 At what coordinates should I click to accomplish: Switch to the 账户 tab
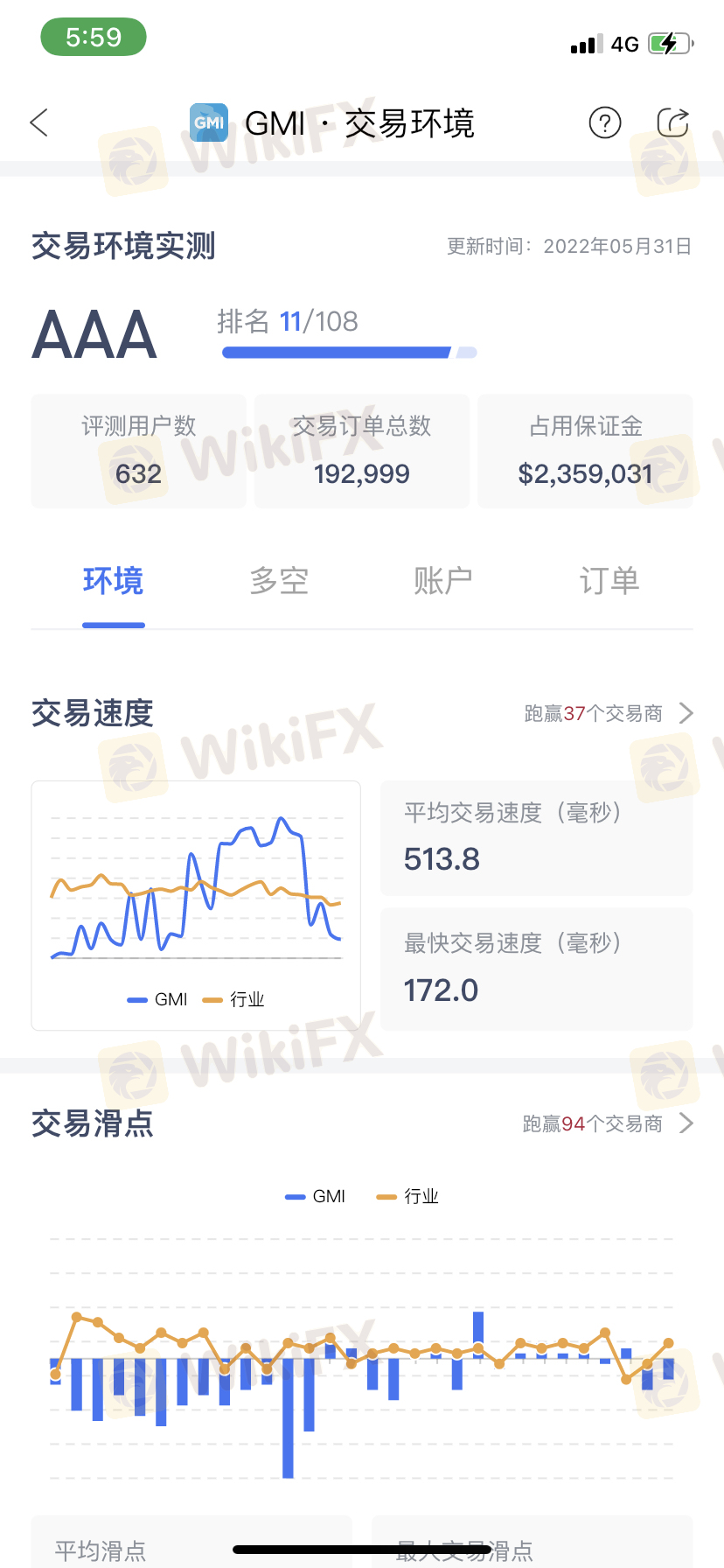pyautogui.click(x=443, y=581)
